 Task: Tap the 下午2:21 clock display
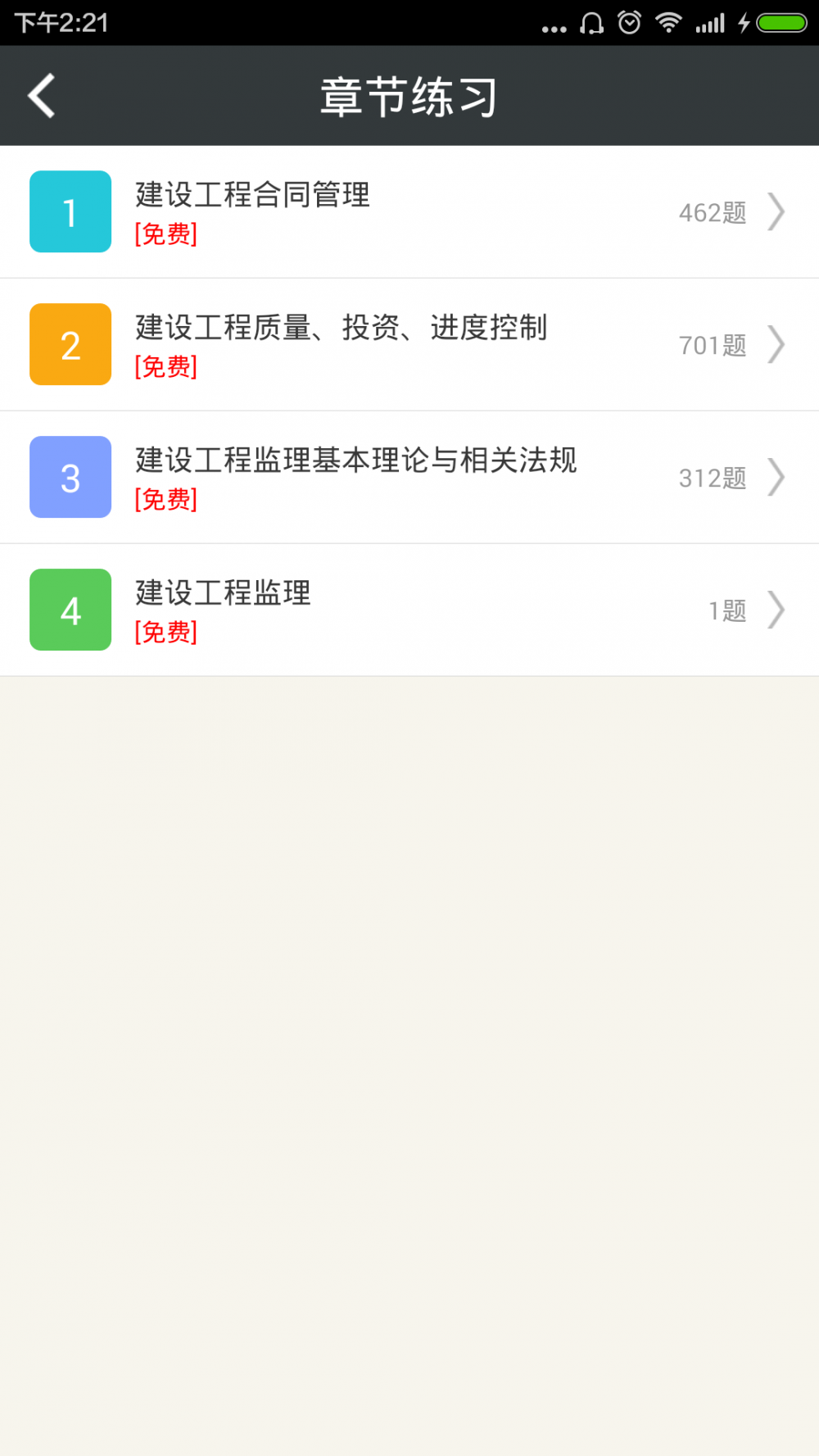61,24
